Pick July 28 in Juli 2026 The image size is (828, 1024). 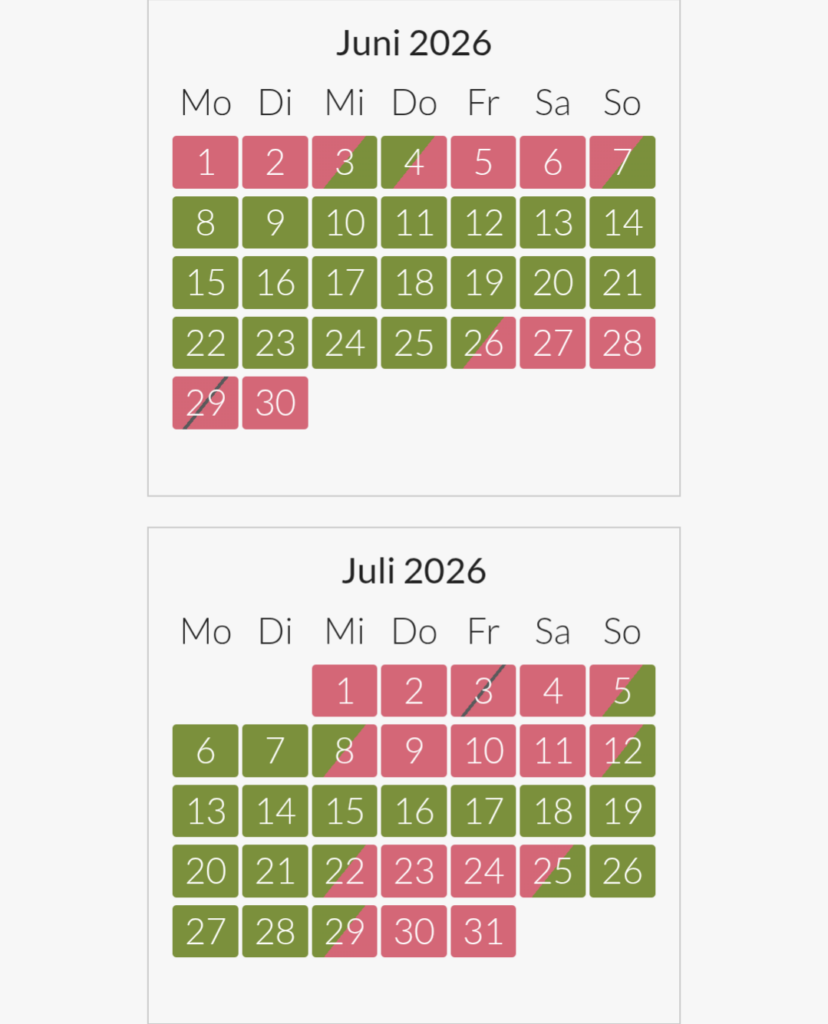tap(275, 931)
